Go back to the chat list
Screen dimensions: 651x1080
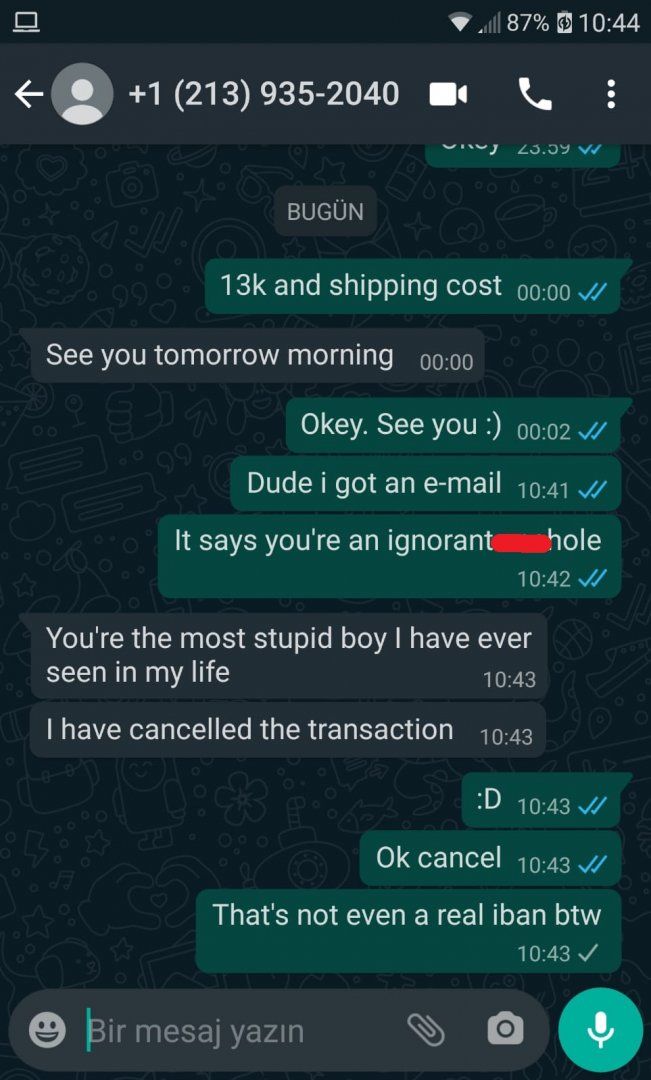28,95
